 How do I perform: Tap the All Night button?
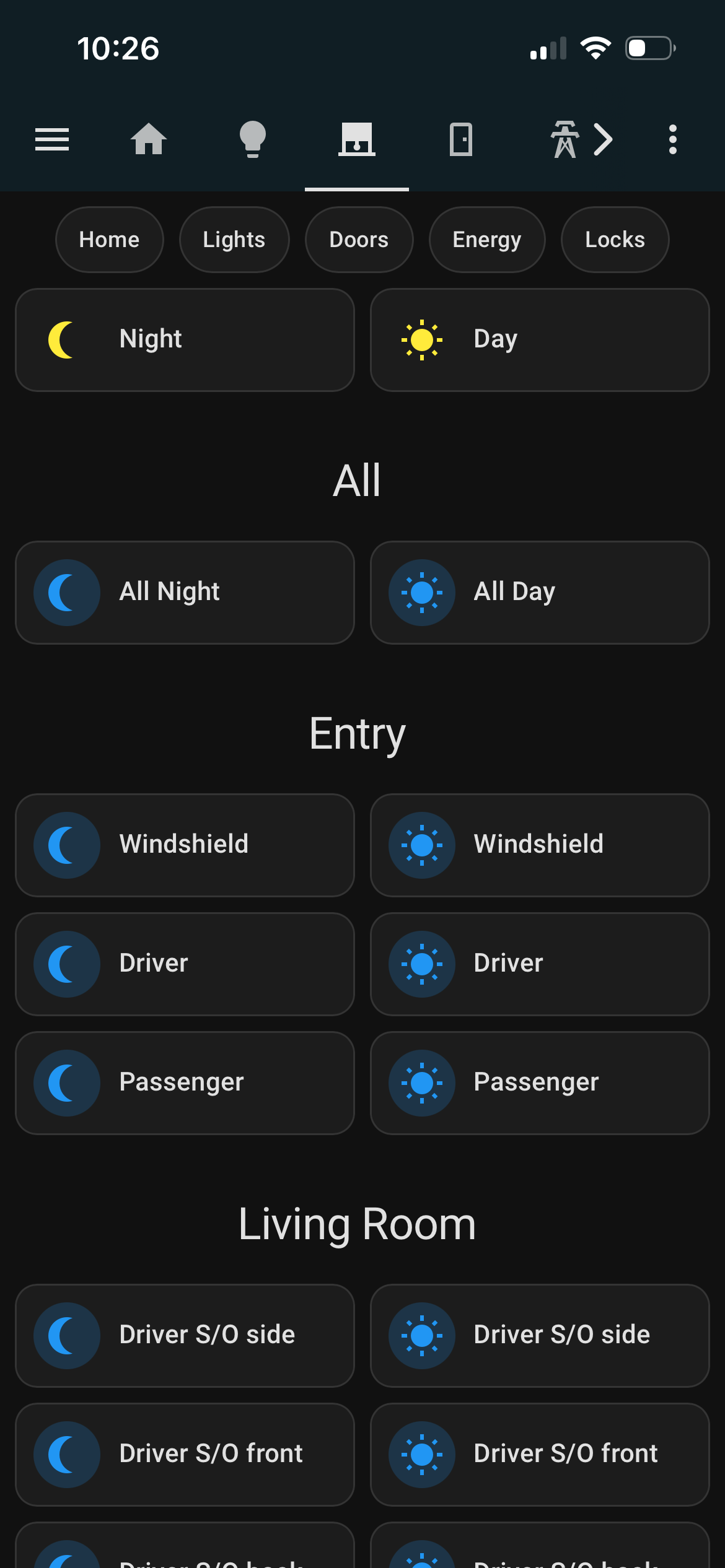coord(185,593)
